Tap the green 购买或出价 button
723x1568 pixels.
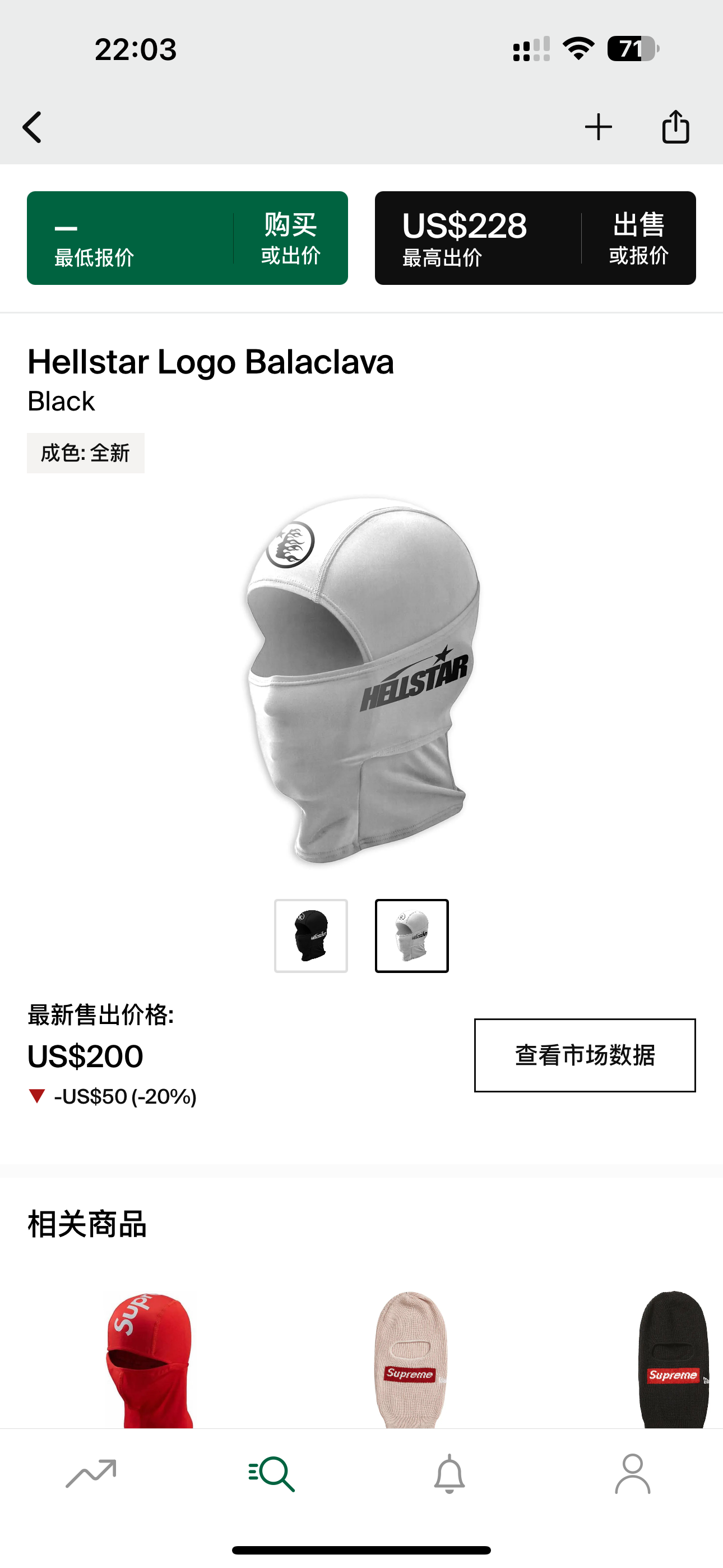click(187, 238)
